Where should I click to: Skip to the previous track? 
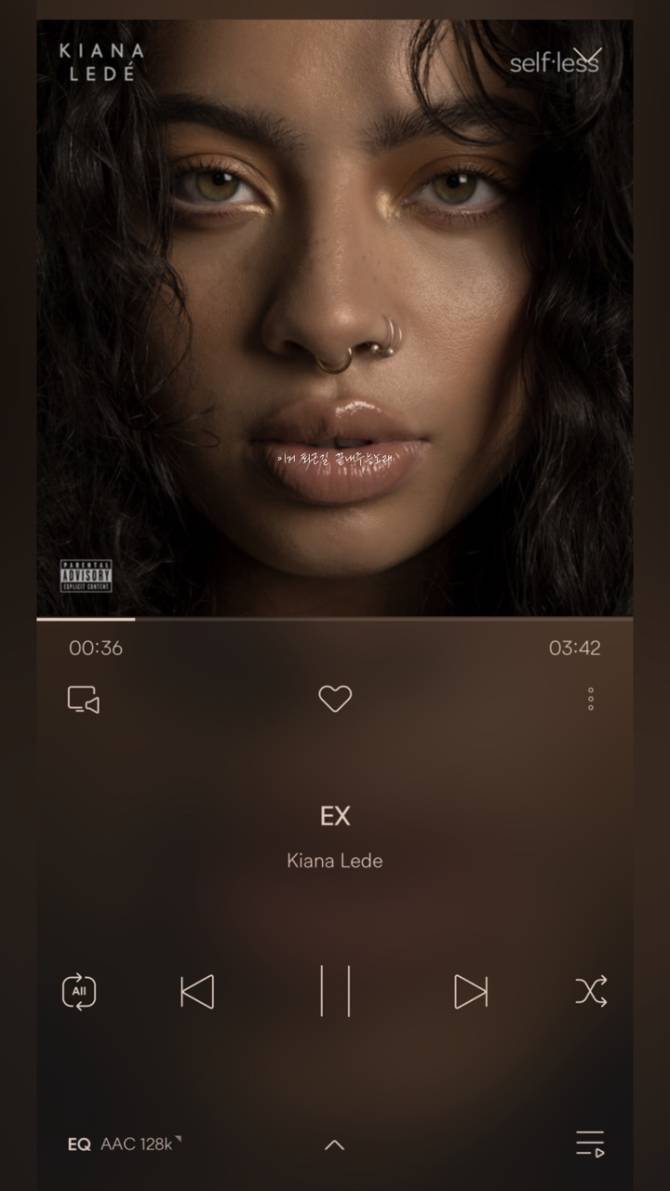198,991
